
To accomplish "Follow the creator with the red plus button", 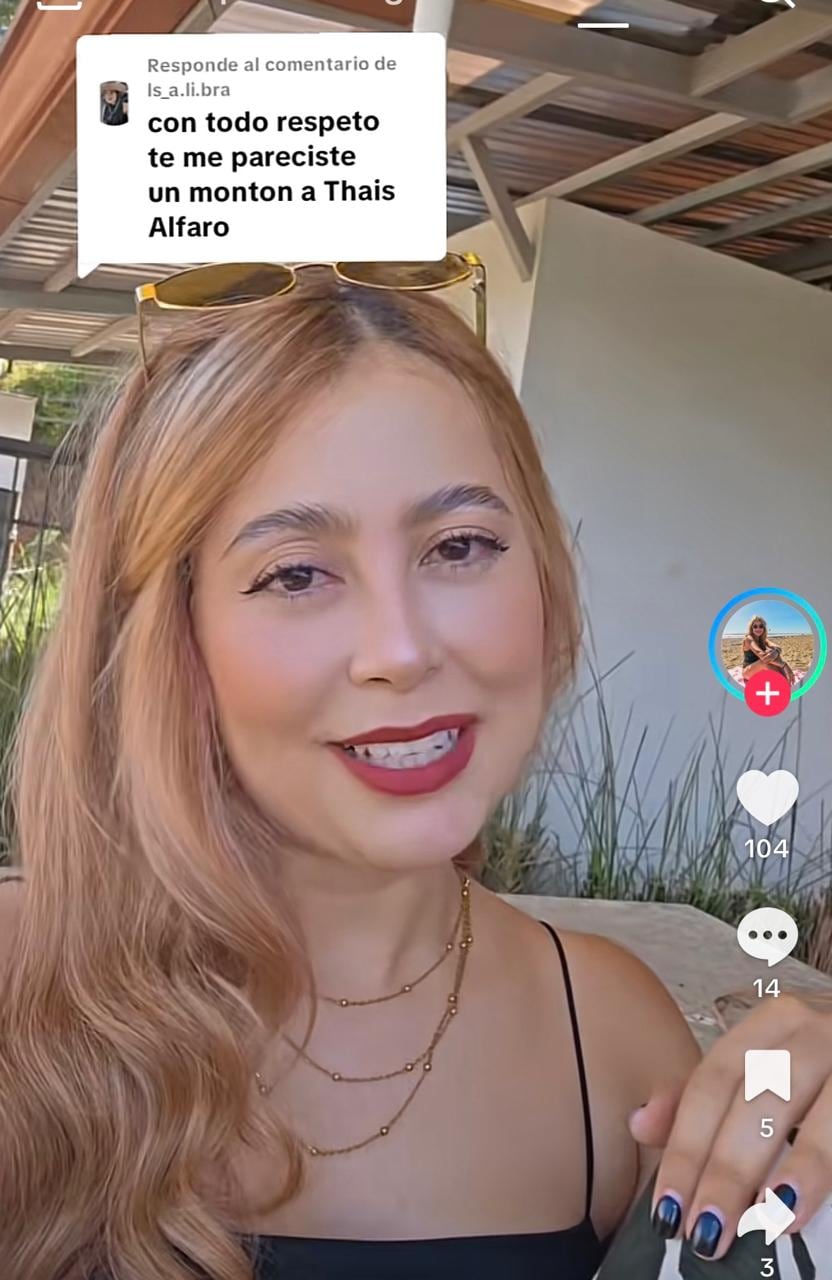I will tap(767, 693).
